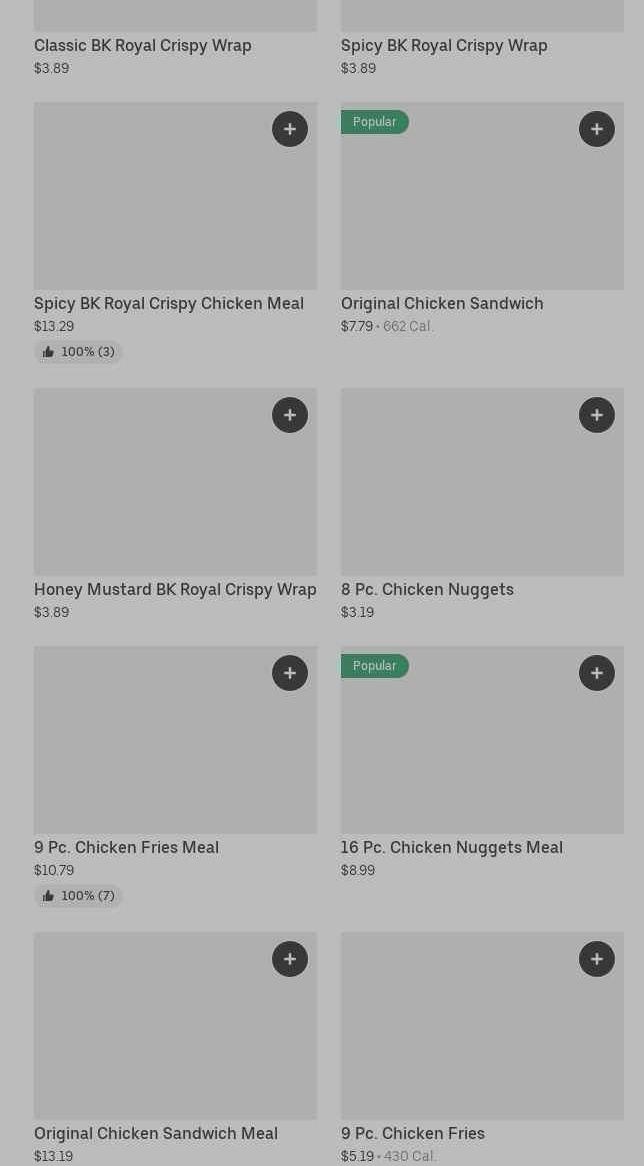Add Spicy BK Royal Crispy Chicken Meal to cart
The width and height of the screenshot is (644, 1166).
tap(290, 129)
